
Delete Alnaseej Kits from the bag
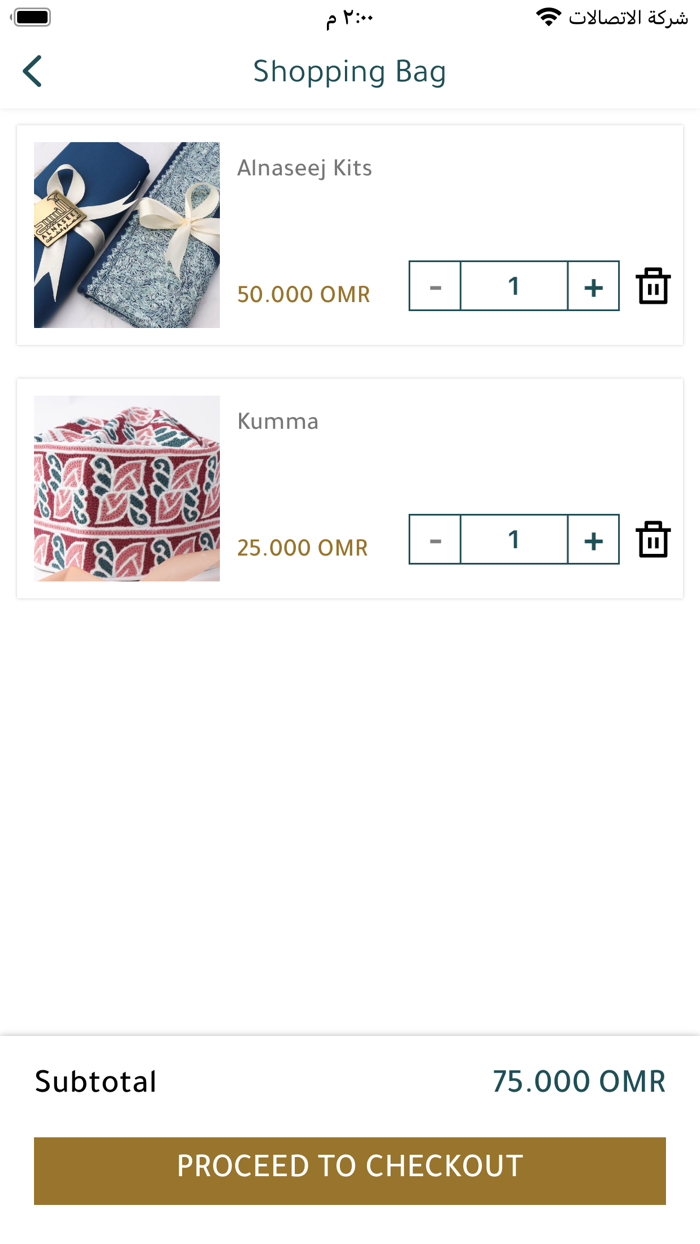click(653, 286)
